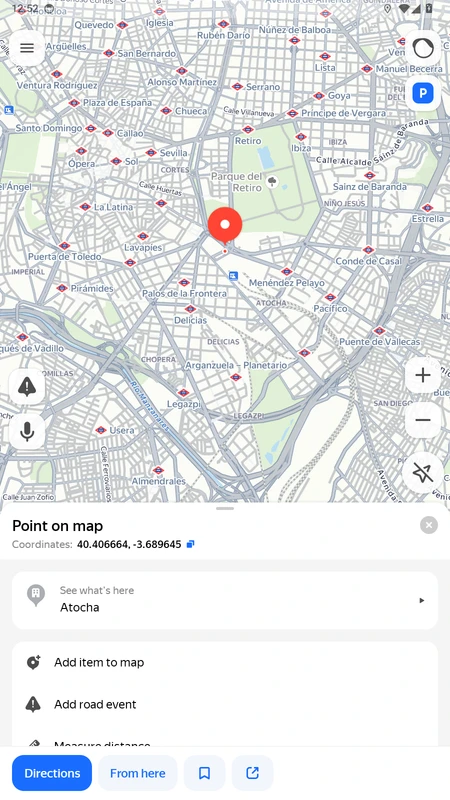This screenshot has height=800, width=450.
Task: Share this location
Action: [253, 773]
